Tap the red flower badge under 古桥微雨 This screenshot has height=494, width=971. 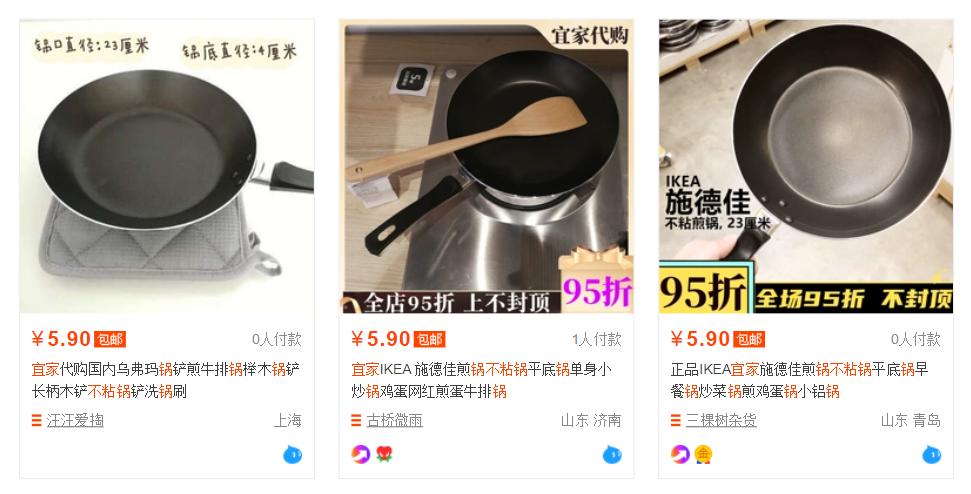(x=384, y=454)
